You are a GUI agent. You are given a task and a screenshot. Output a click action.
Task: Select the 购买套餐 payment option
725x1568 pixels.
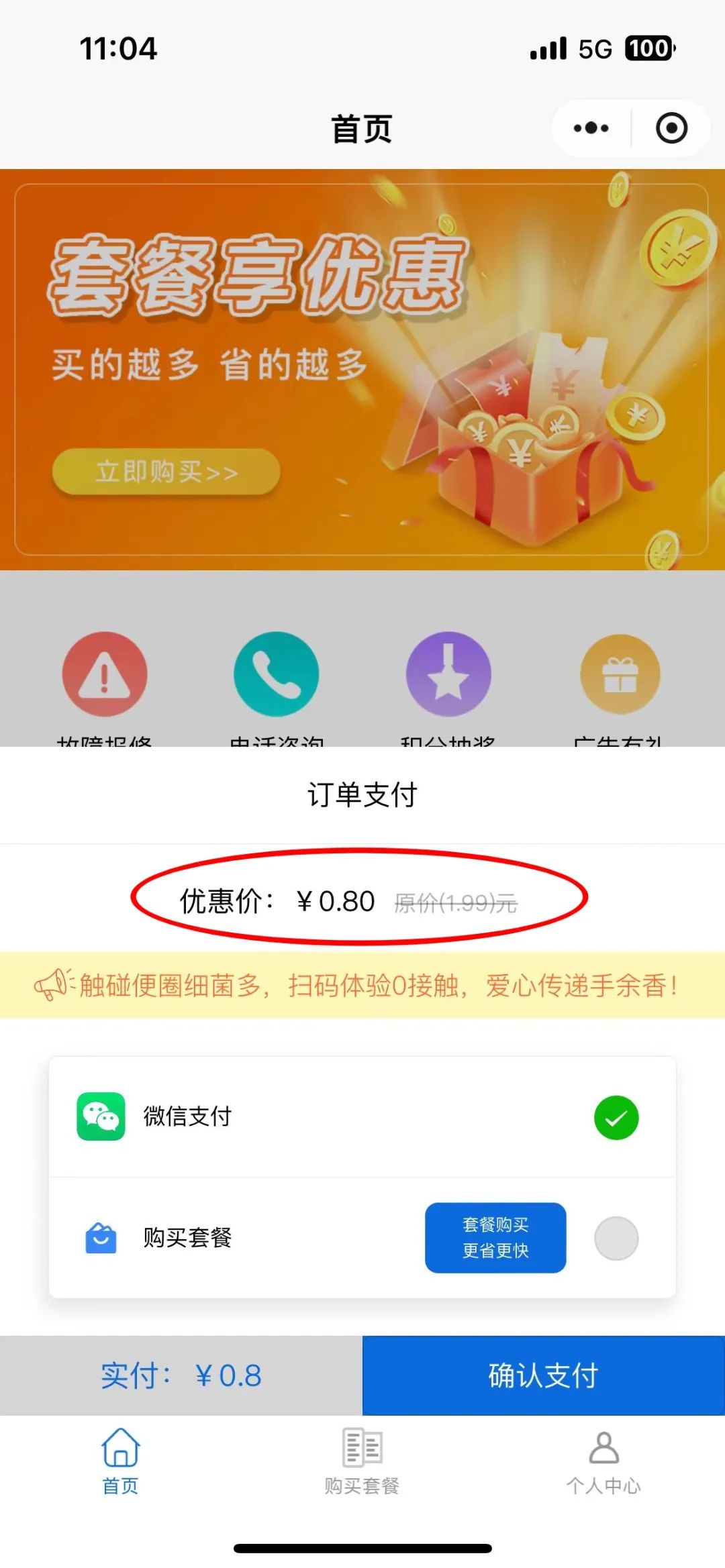click(x=616, y=1238)
